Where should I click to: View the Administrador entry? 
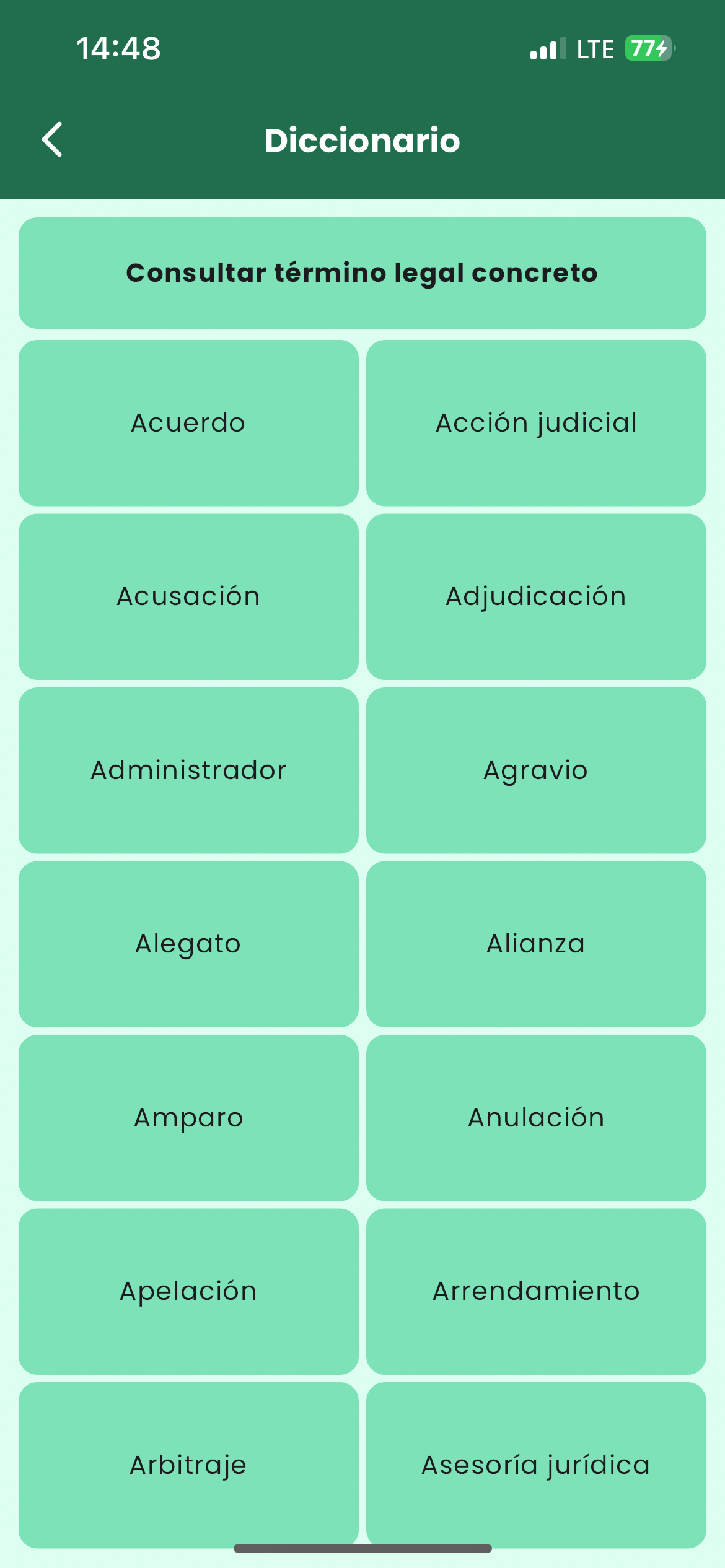coord(188,770)
